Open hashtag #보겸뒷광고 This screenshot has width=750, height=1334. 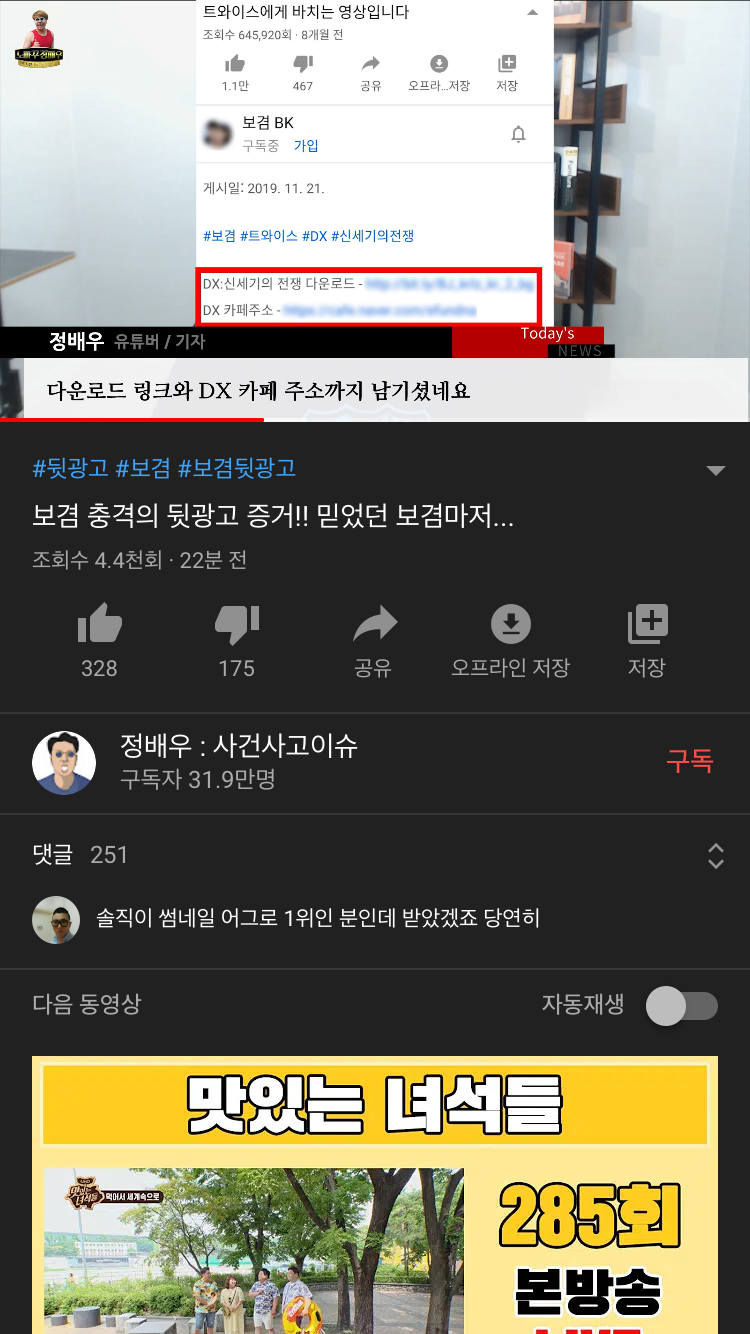click(237, 468)
